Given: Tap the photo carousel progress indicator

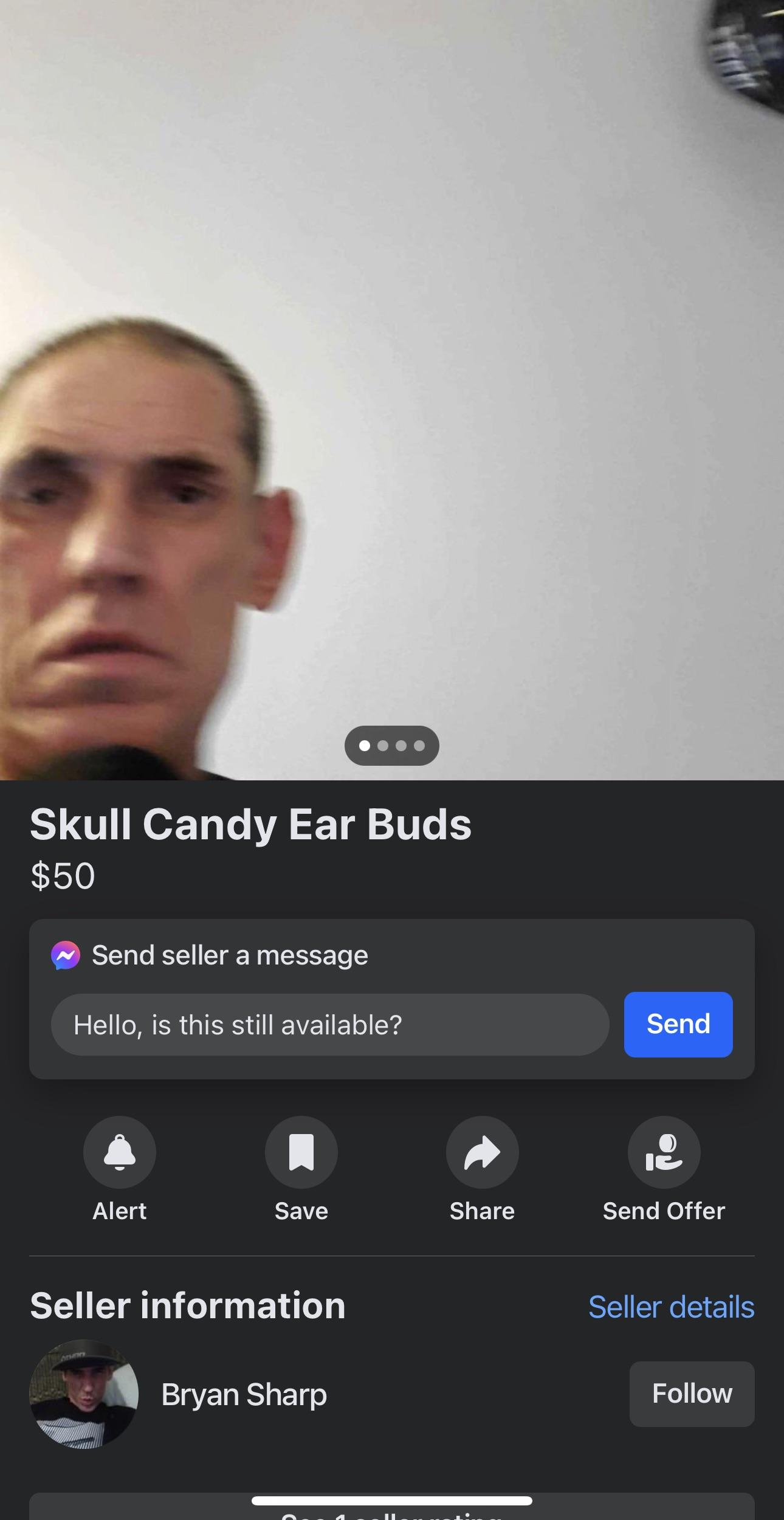Looking at the screenshot, I should (x=392, y=746).
